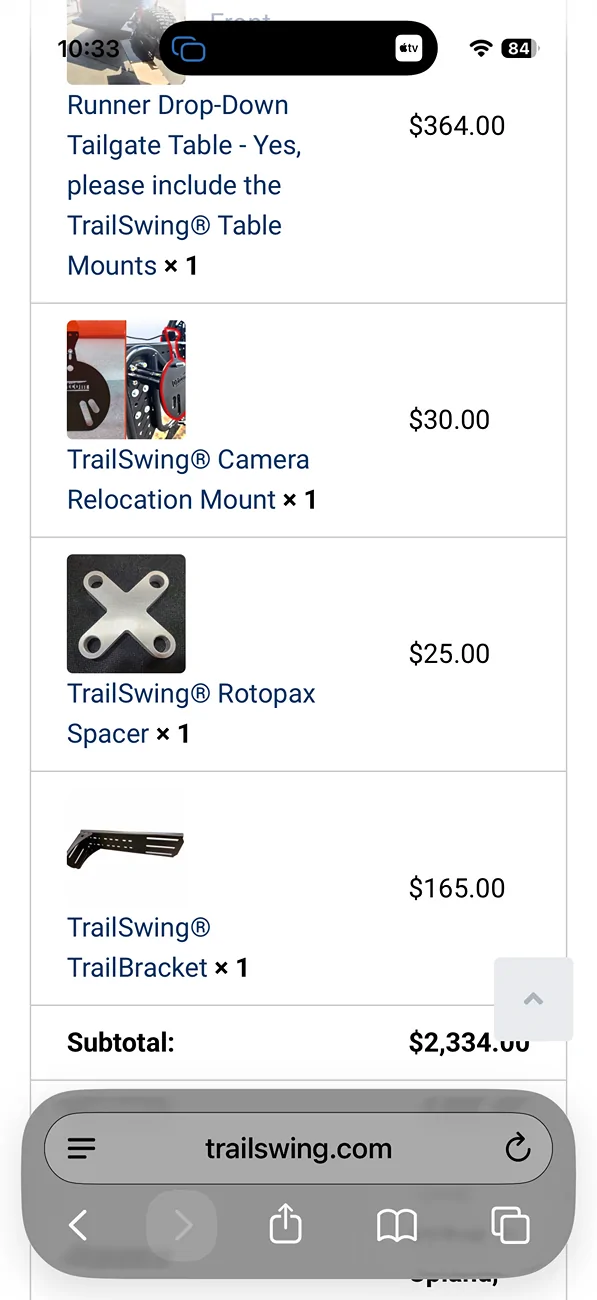Tap the Rotopax Spacer product image

click(126, 614)
